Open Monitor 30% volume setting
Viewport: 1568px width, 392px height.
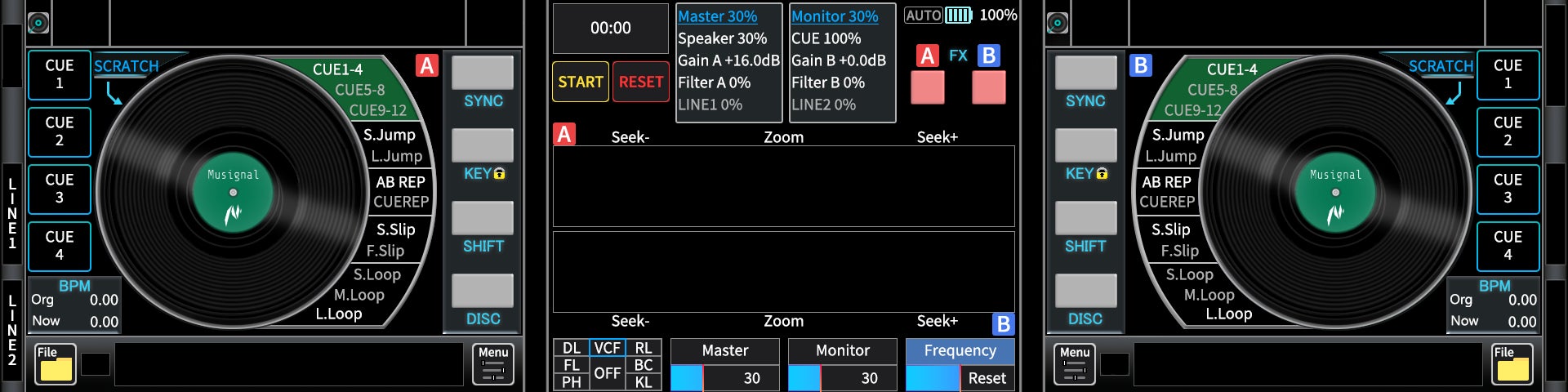click(835, 16)
